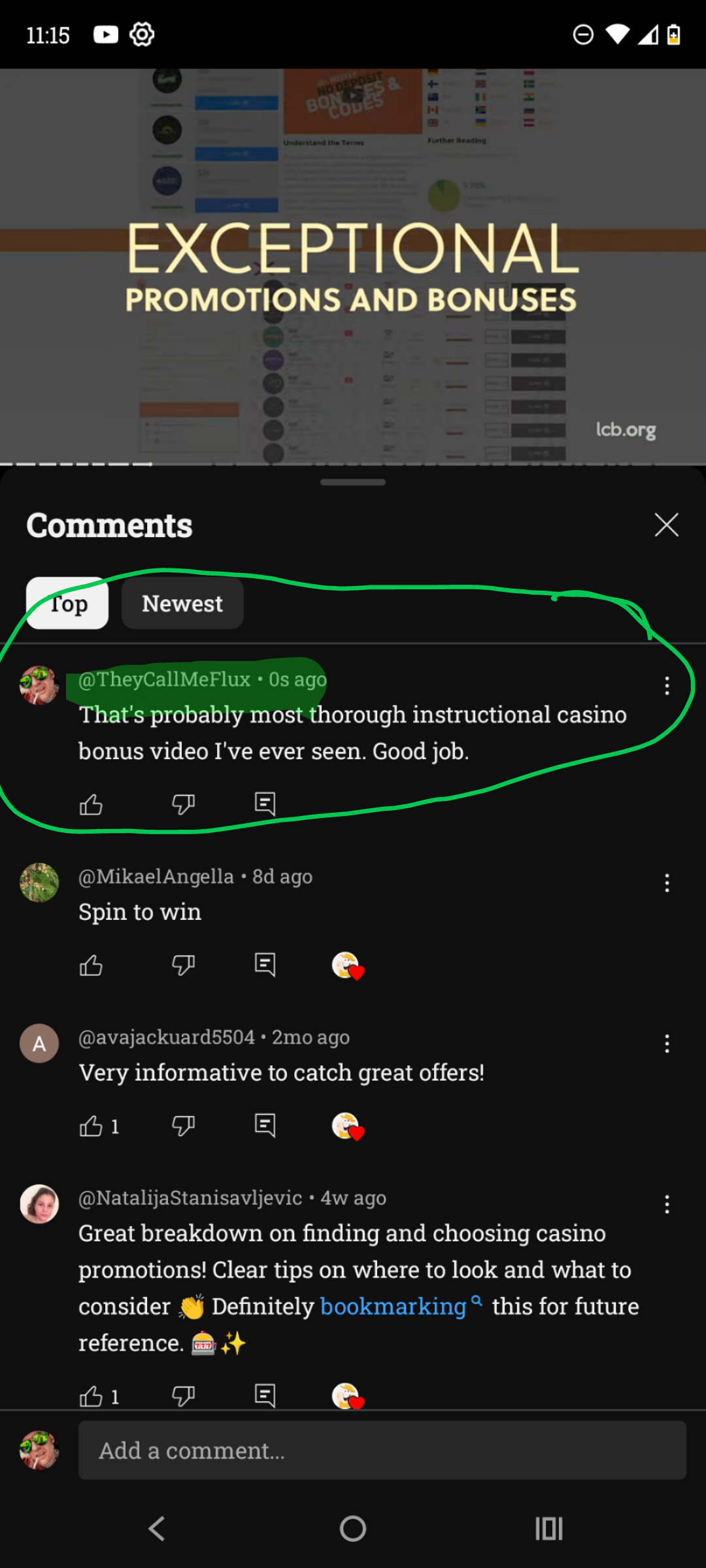The image size is (706, 1568).
Task: Switch to the Newest comments tab
Action: click(x=182, y=603)
